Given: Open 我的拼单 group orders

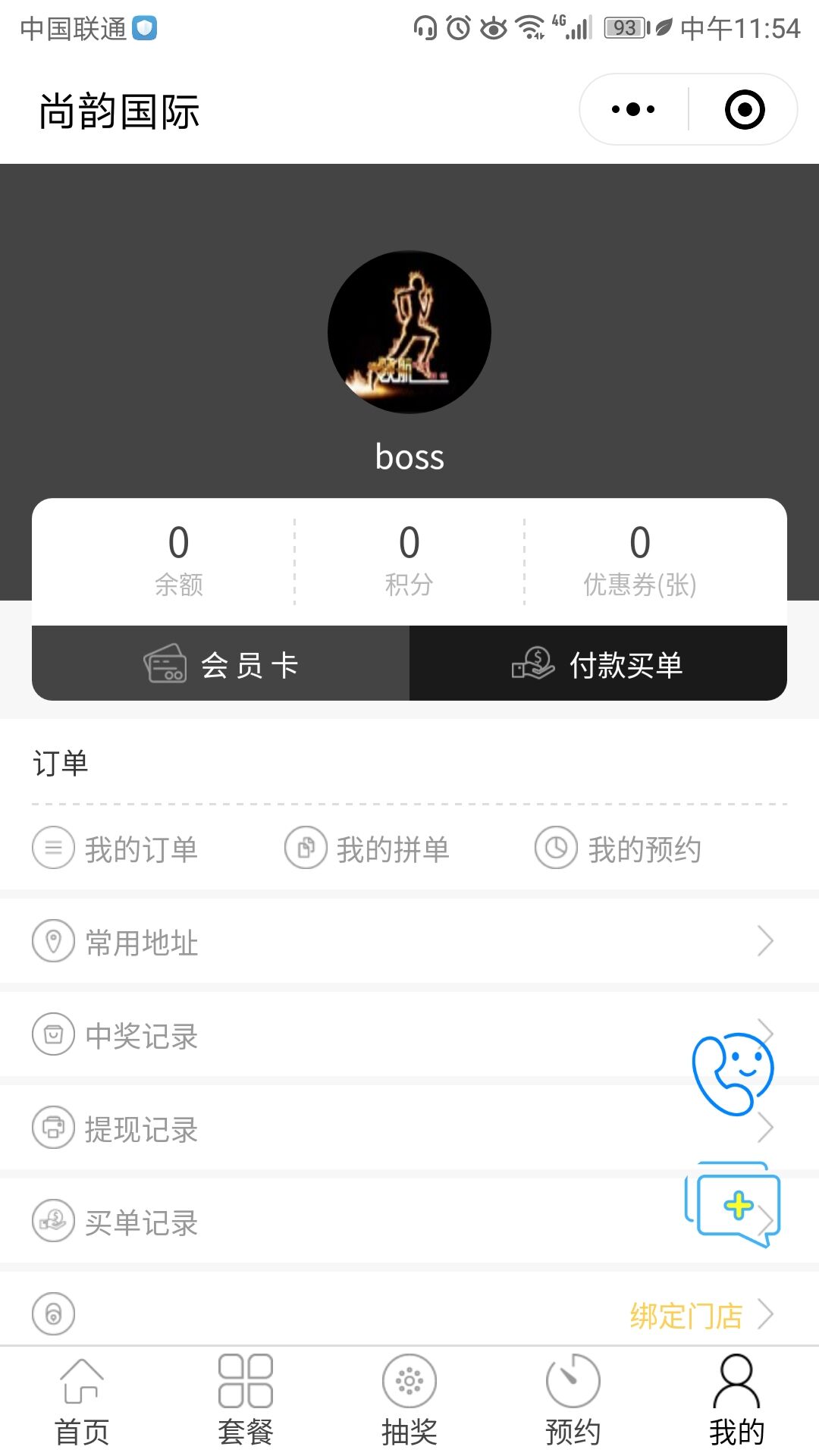Looking at the screenshot, I should 367,849.
